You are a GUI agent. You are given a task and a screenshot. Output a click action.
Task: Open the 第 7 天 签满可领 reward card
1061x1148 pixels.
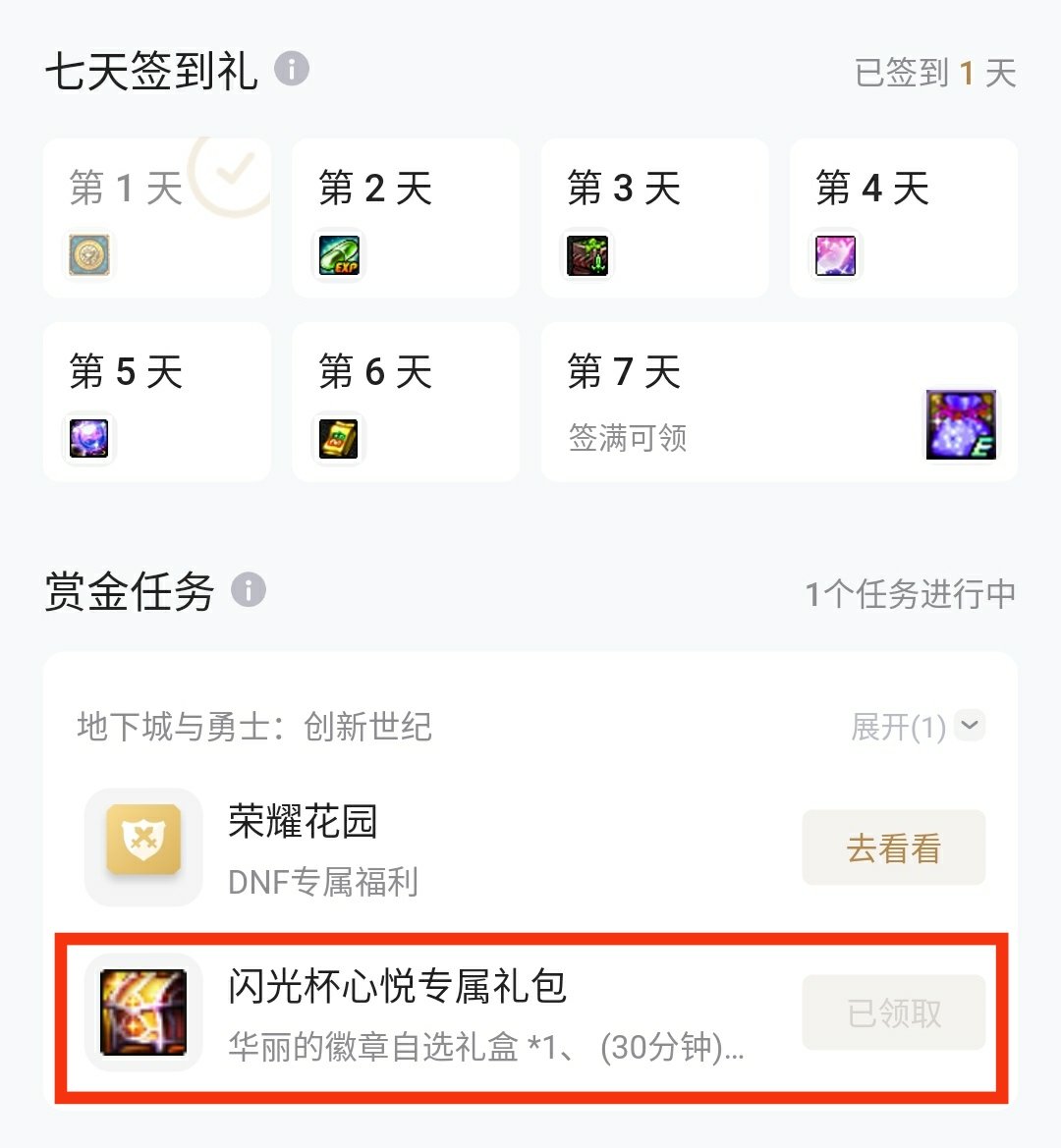coord(778,402)
